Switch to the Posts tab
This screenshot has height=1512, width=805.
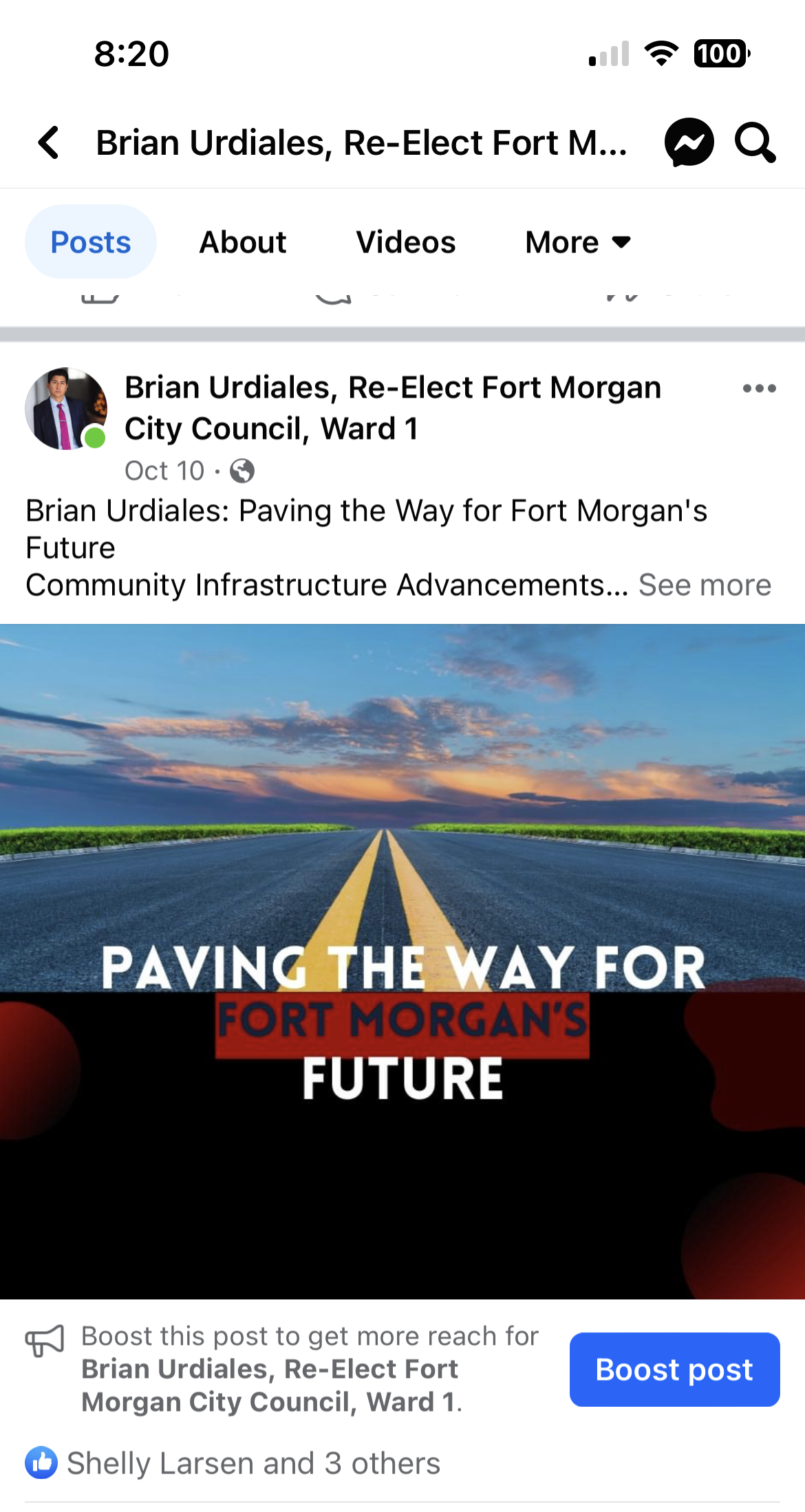coord(91,242)
